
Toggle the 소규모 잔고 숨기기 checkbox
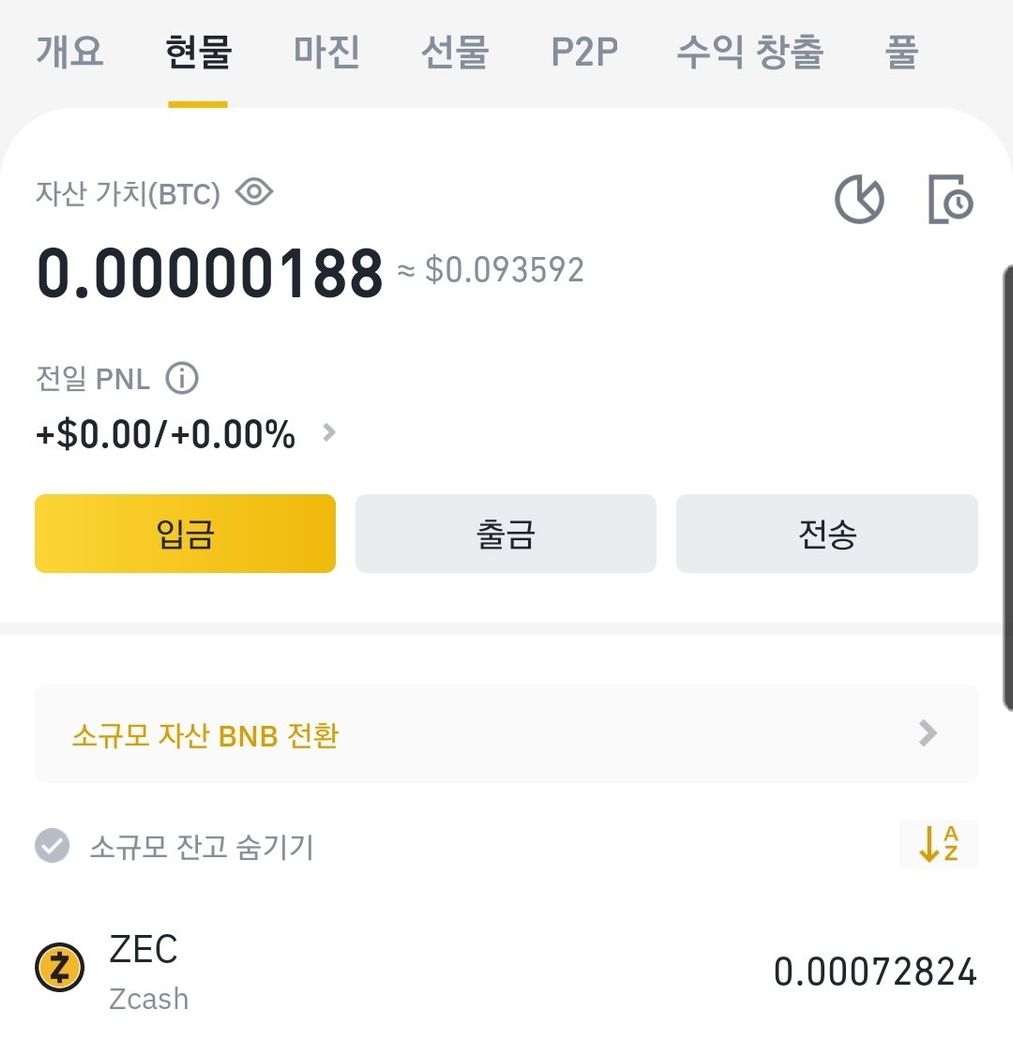click(x=52, y=847)
